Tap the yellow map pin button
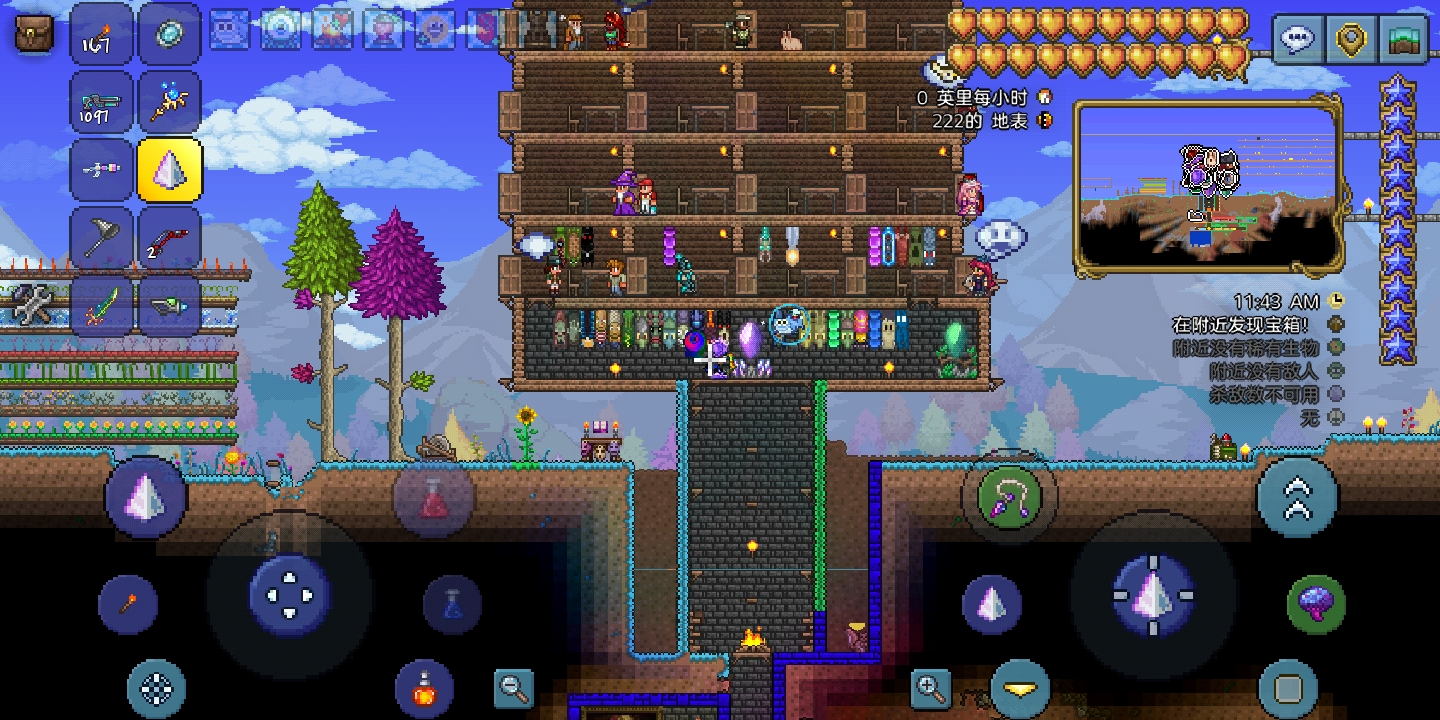Image resolution: width=1440 pixels, height=720 pixels. pyautogui.click(x=1352, y=40)
